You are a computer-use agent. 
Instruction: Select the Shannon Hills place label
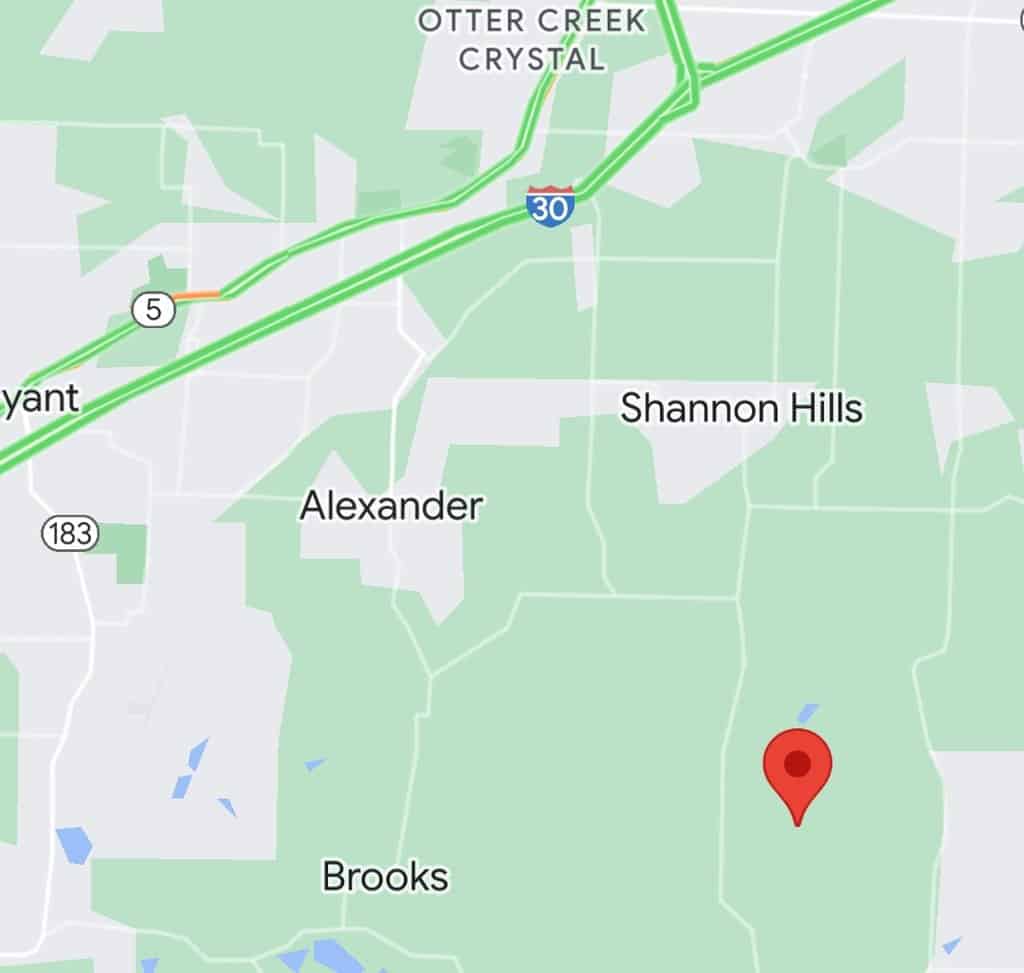741,409
